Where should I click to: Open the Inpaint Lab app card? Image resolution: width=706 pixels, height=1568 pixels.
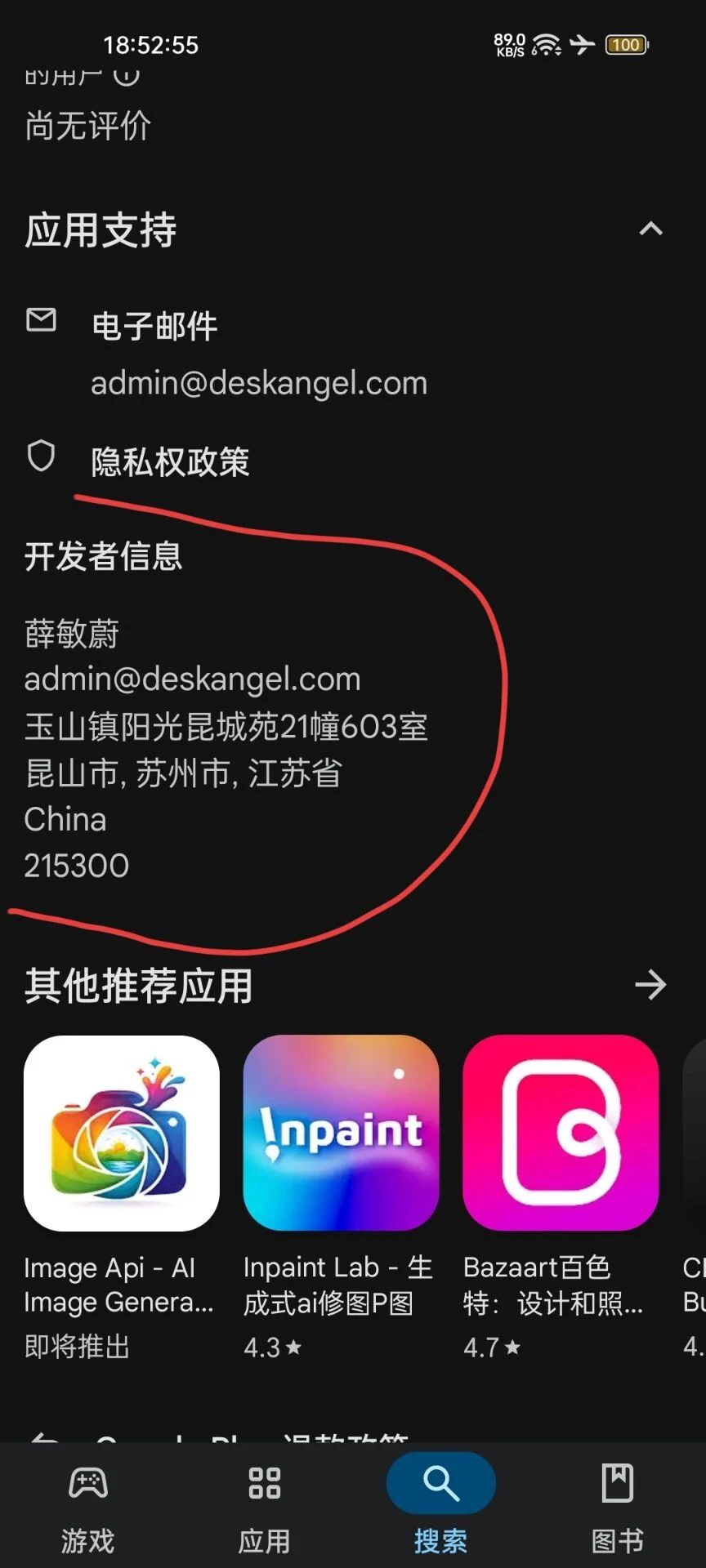[341, 1198]
